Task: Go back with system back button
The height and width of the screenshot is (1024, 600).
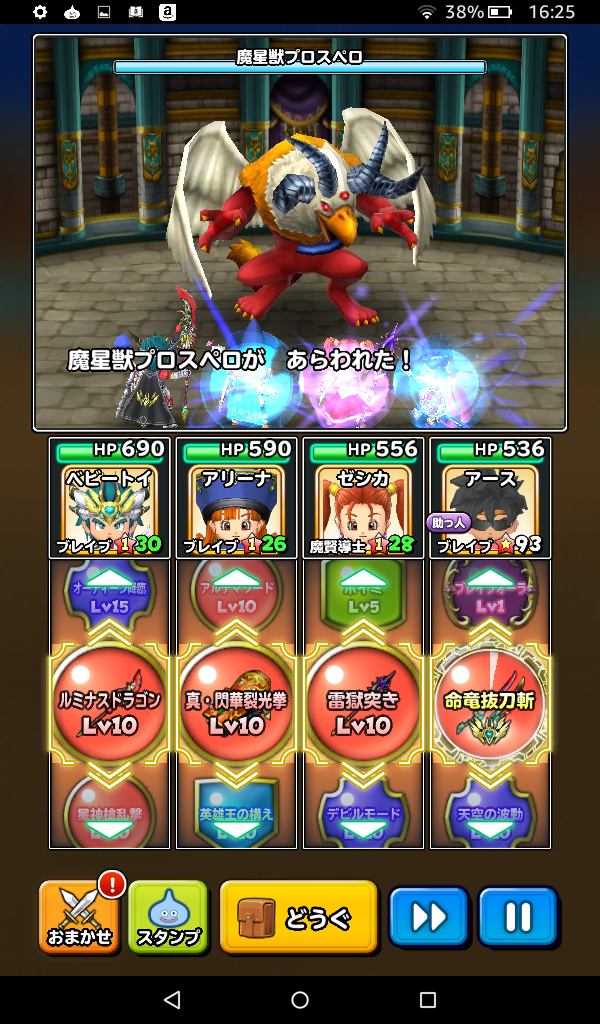Action: pyautogui.click(x=172, y=1000)
